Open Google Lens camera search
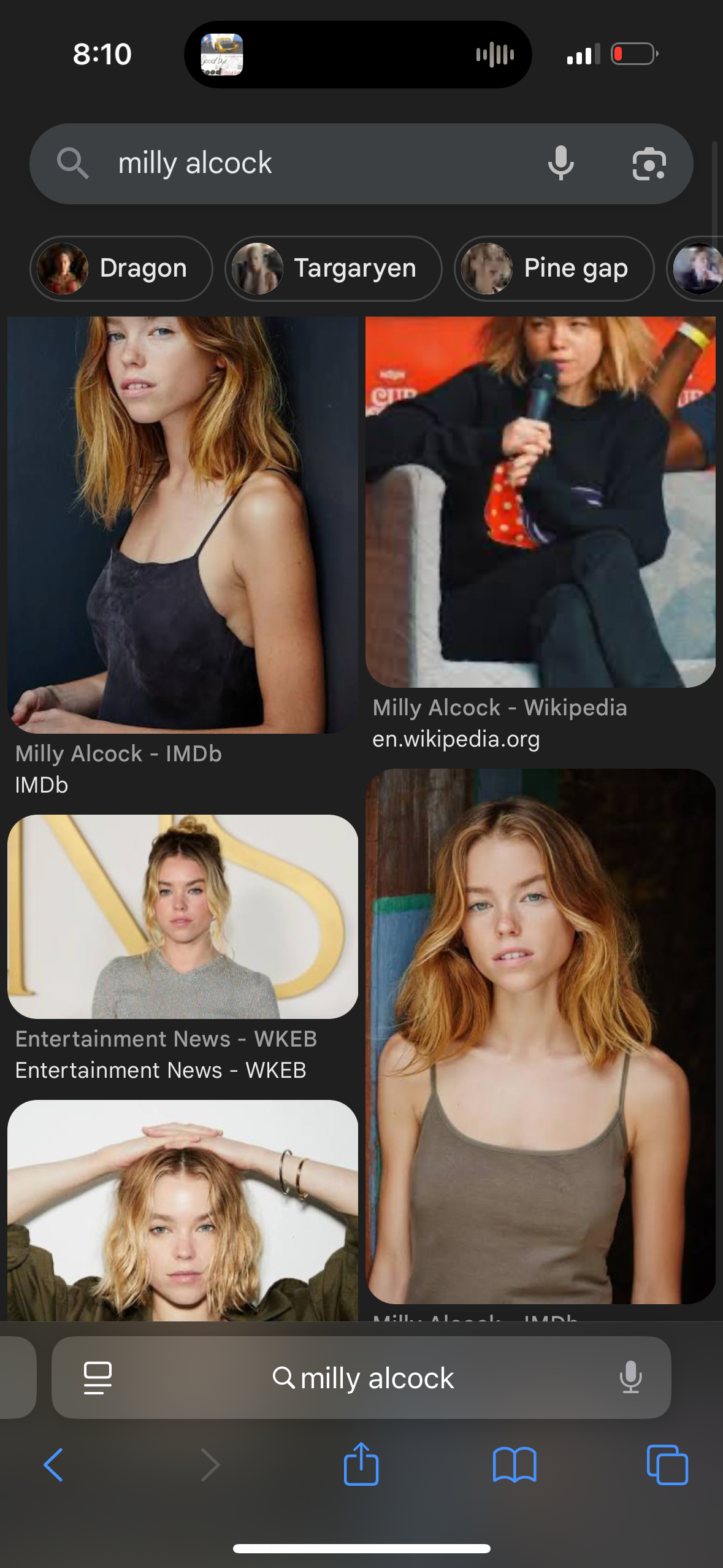 click(x=649, y=164)
